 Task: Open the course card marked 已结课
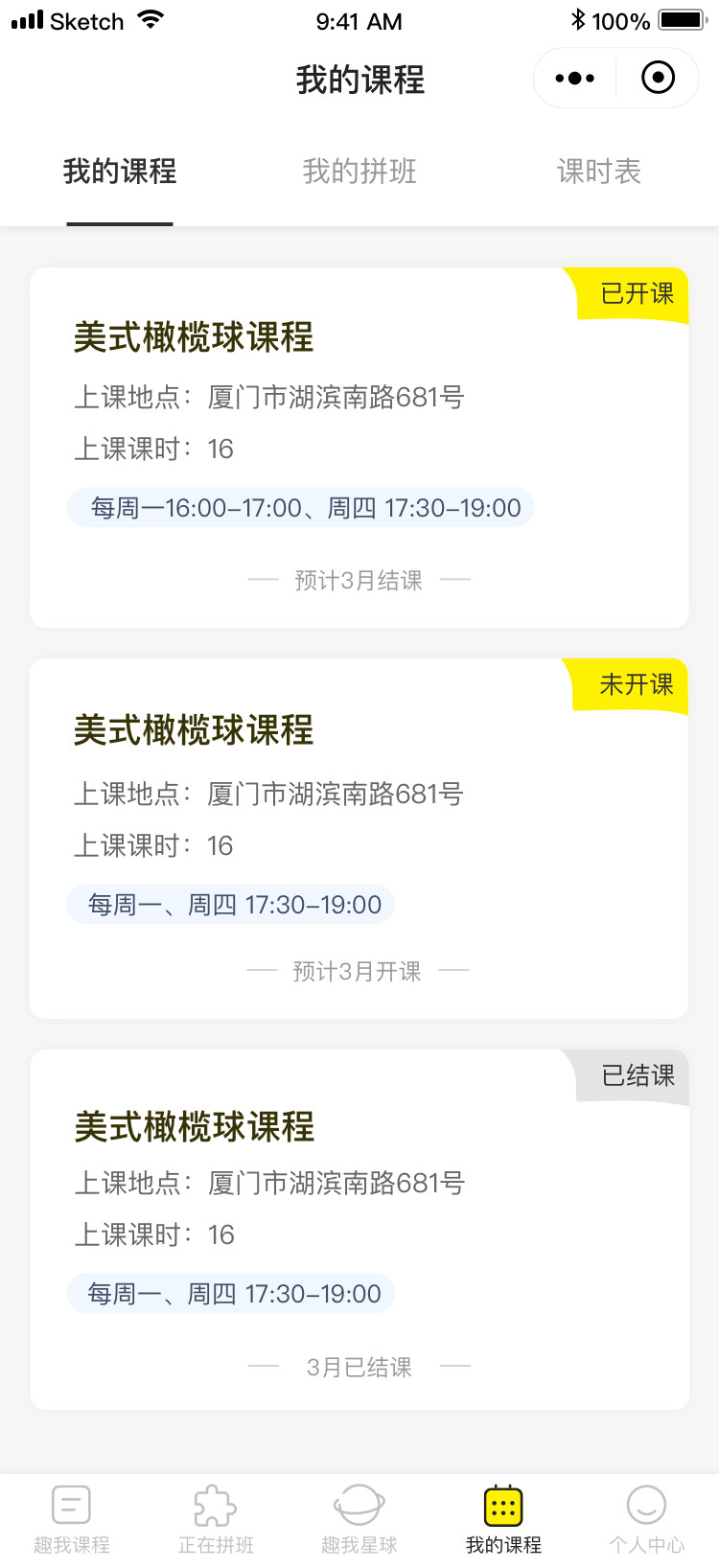click(359, 1230)
